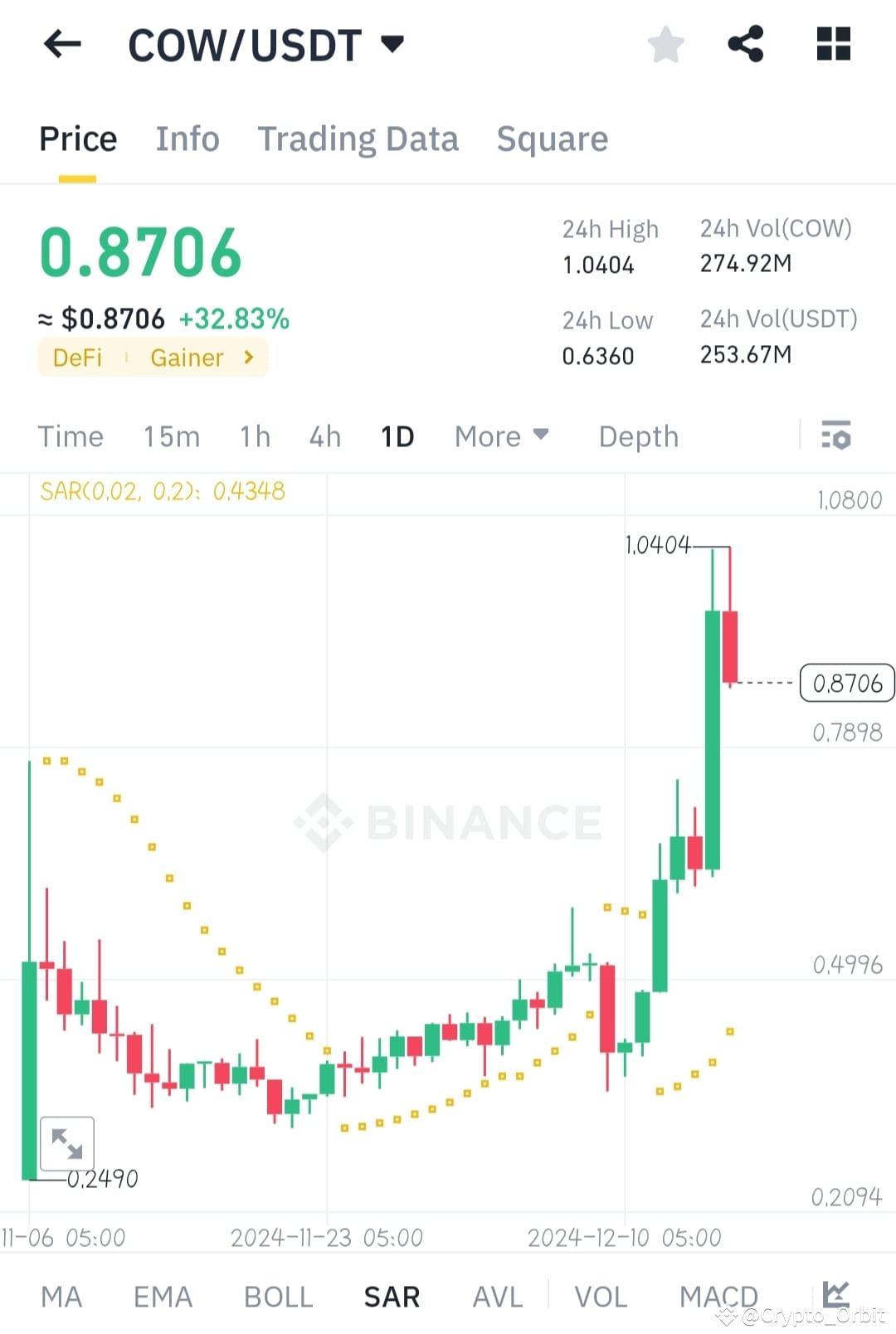Viewport: 896px width, 1334px height.
Task: Favorite COW/USDT with the star icon
Action: 665,45
